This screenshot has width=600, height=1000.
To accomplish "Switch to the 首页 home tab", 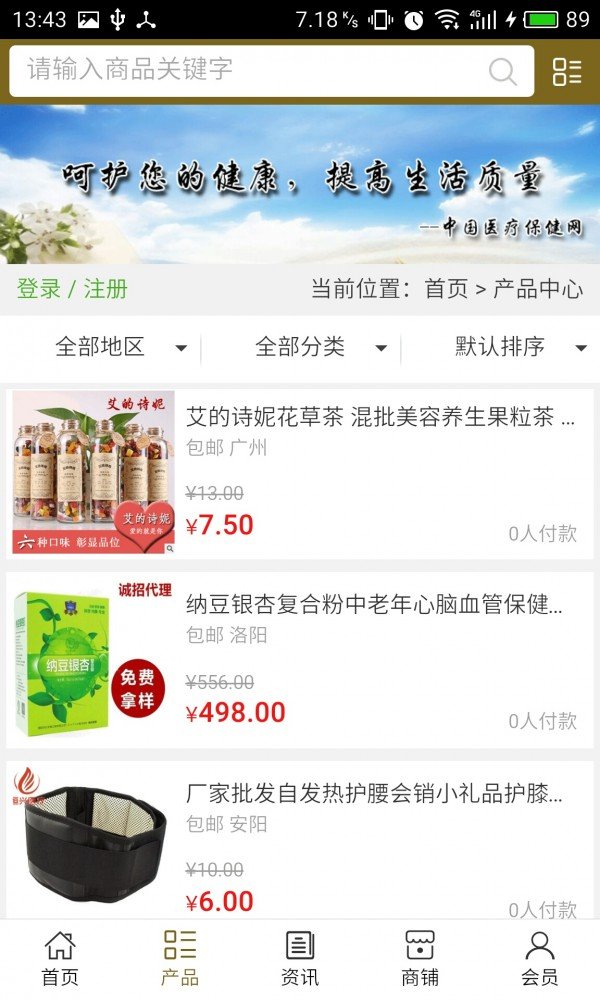I will pos(60,958).
